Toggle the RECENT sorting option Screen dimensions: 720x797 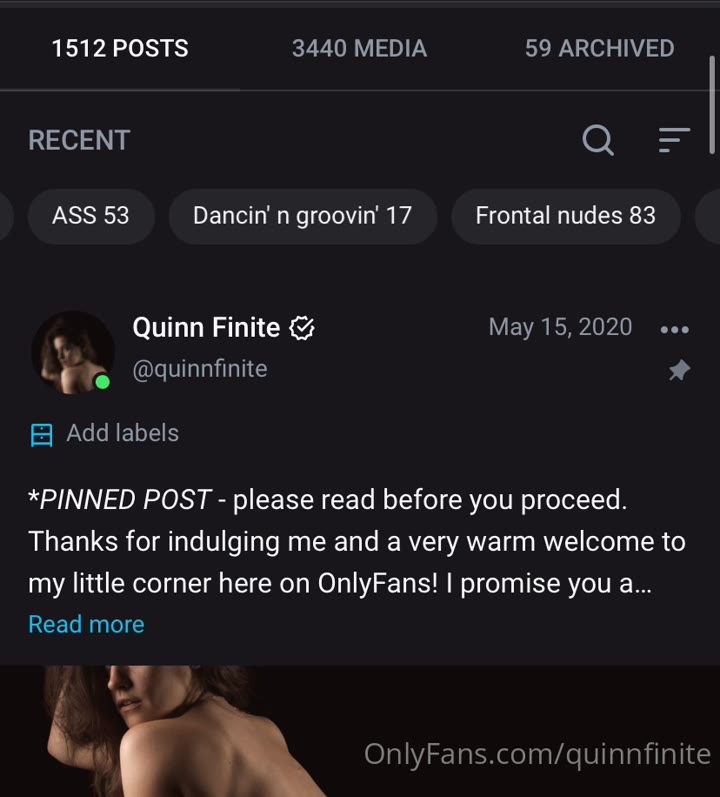[x=78, y=140]
